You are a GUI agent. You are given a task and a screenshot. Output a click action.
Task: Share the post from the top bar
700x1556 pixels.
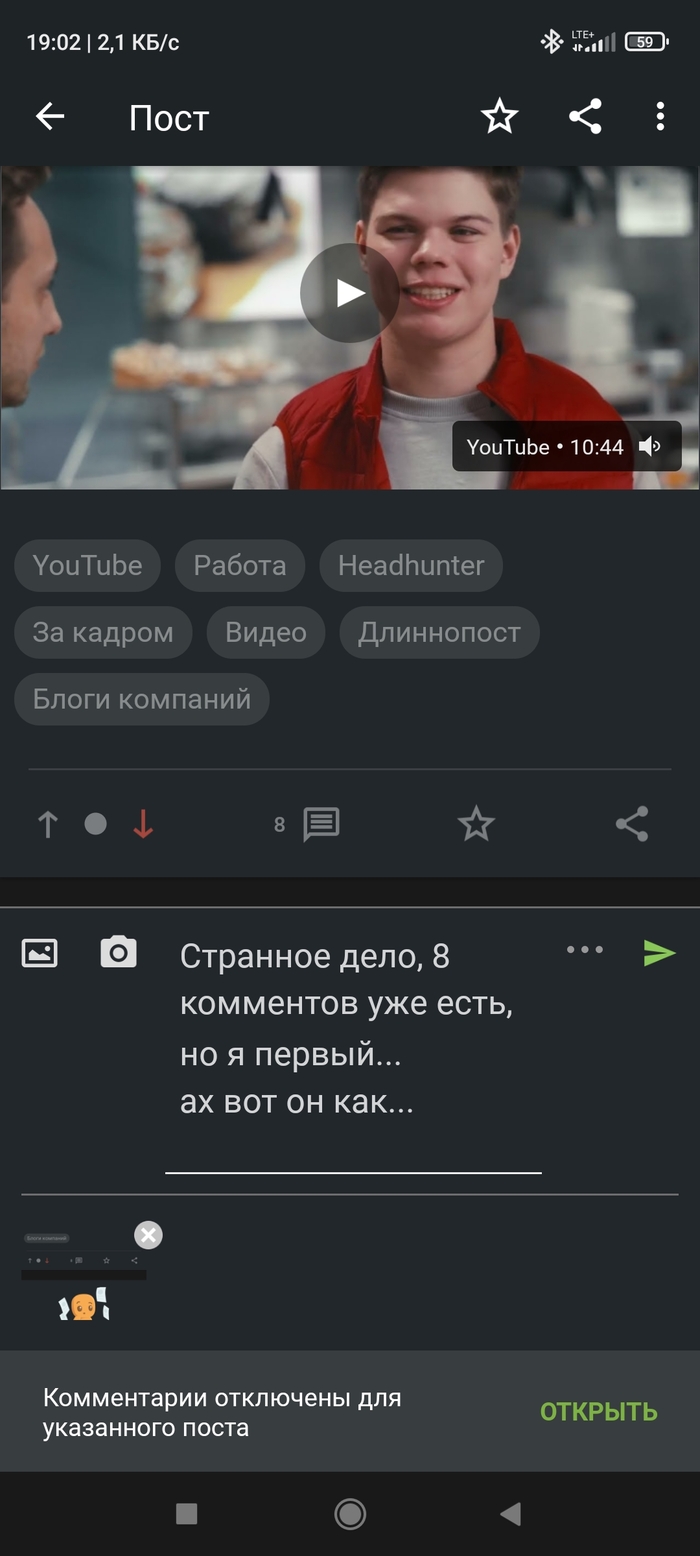[x=585, y=118]
